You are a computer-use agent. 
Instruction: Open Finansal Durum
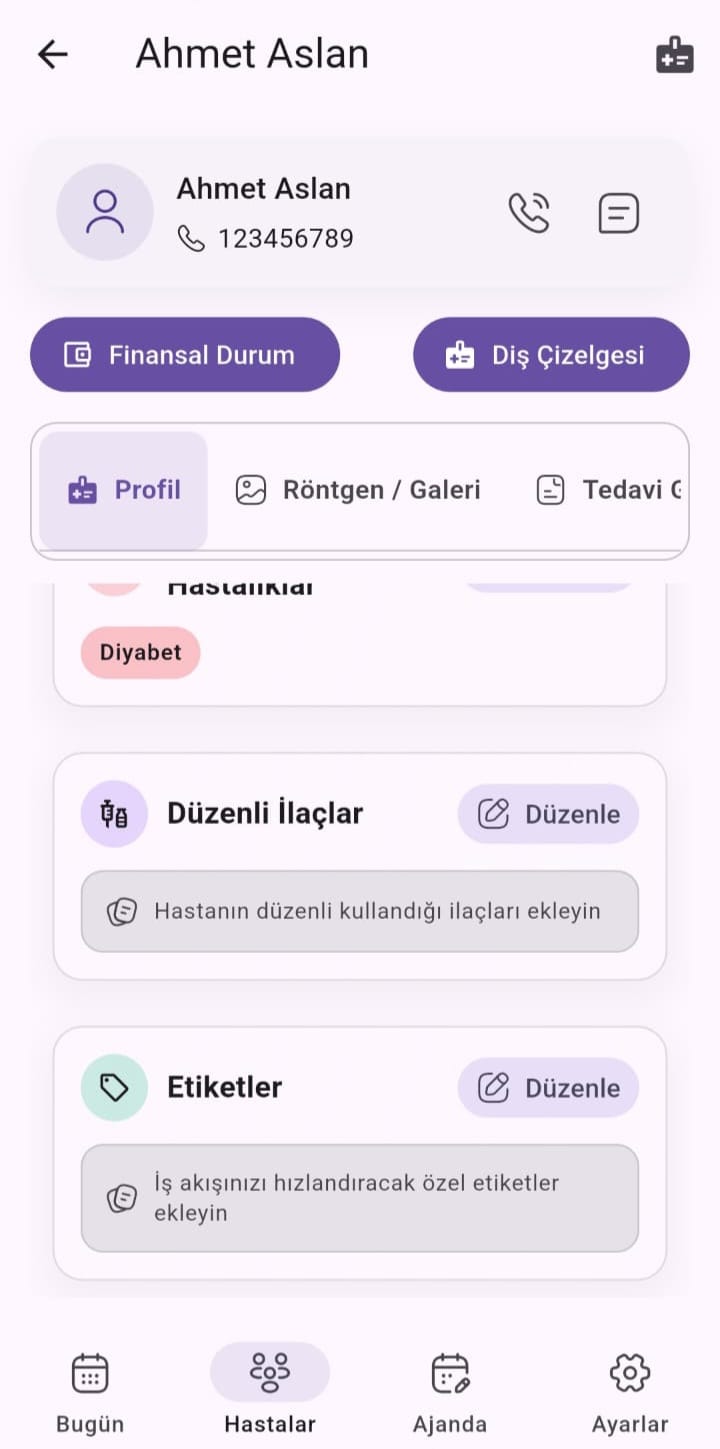(x=185, y=354)
